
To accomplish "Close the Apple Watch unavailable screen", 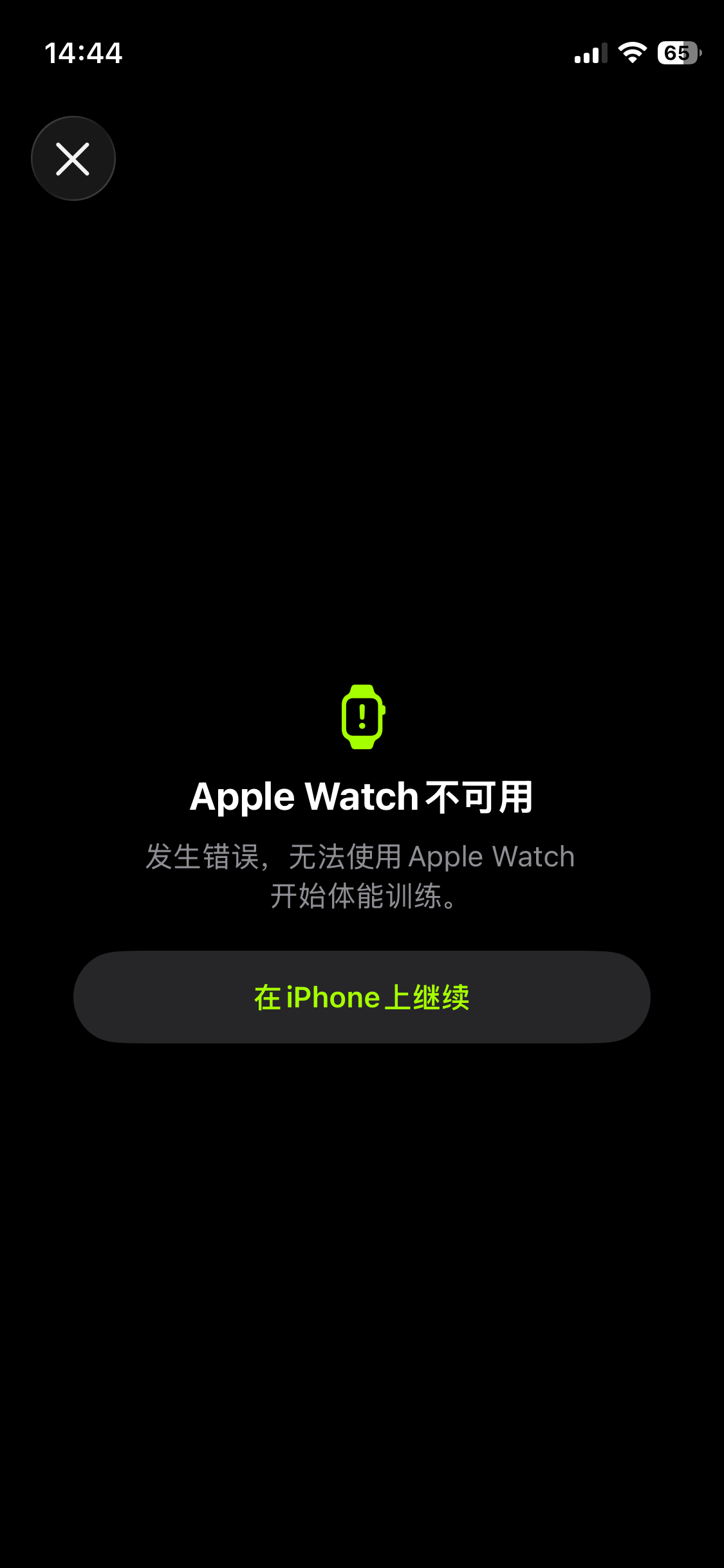I will 73,158.
